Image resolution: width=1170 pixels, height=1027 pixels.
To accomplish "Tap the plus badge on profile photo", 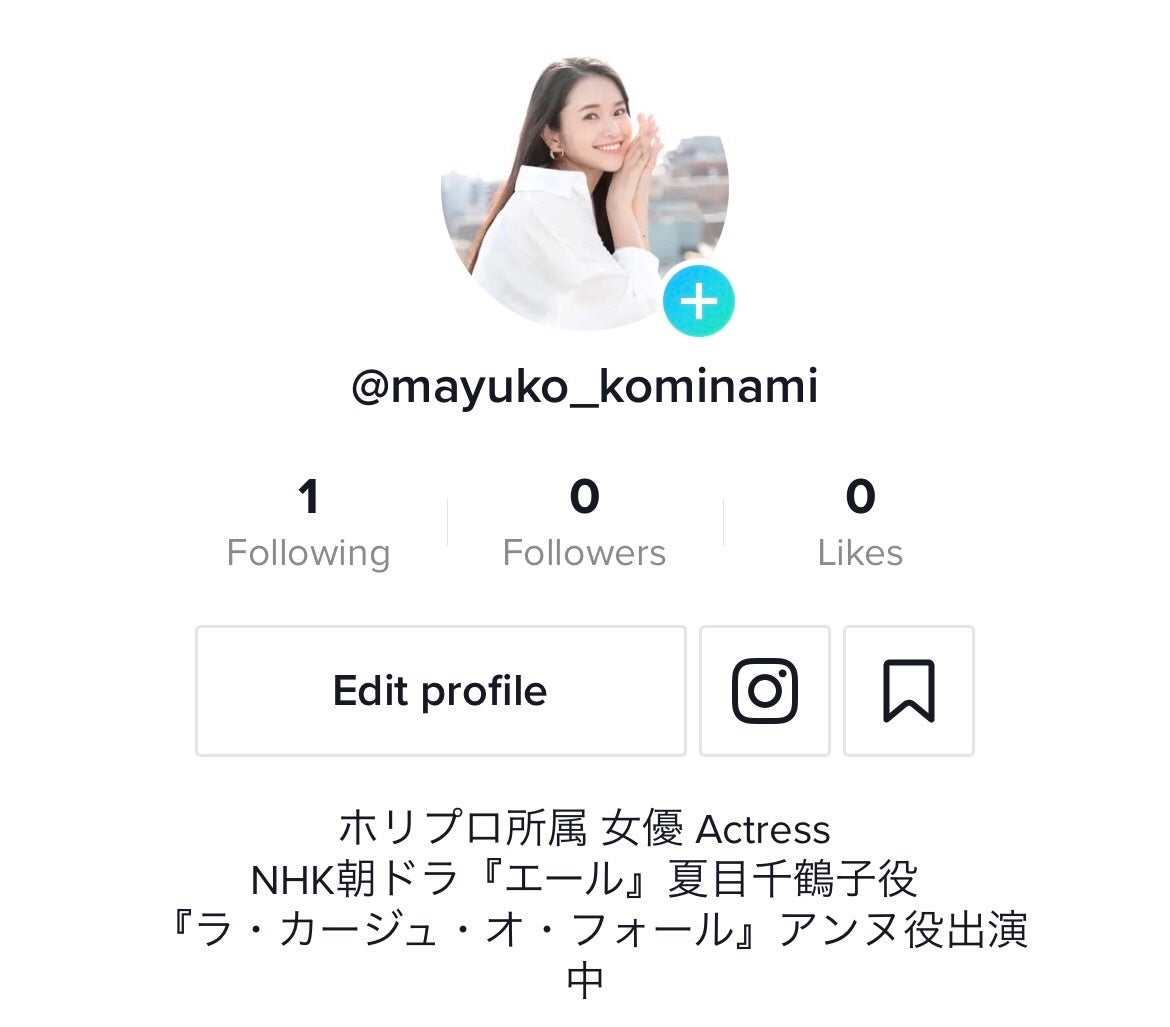I will [699, 300].
